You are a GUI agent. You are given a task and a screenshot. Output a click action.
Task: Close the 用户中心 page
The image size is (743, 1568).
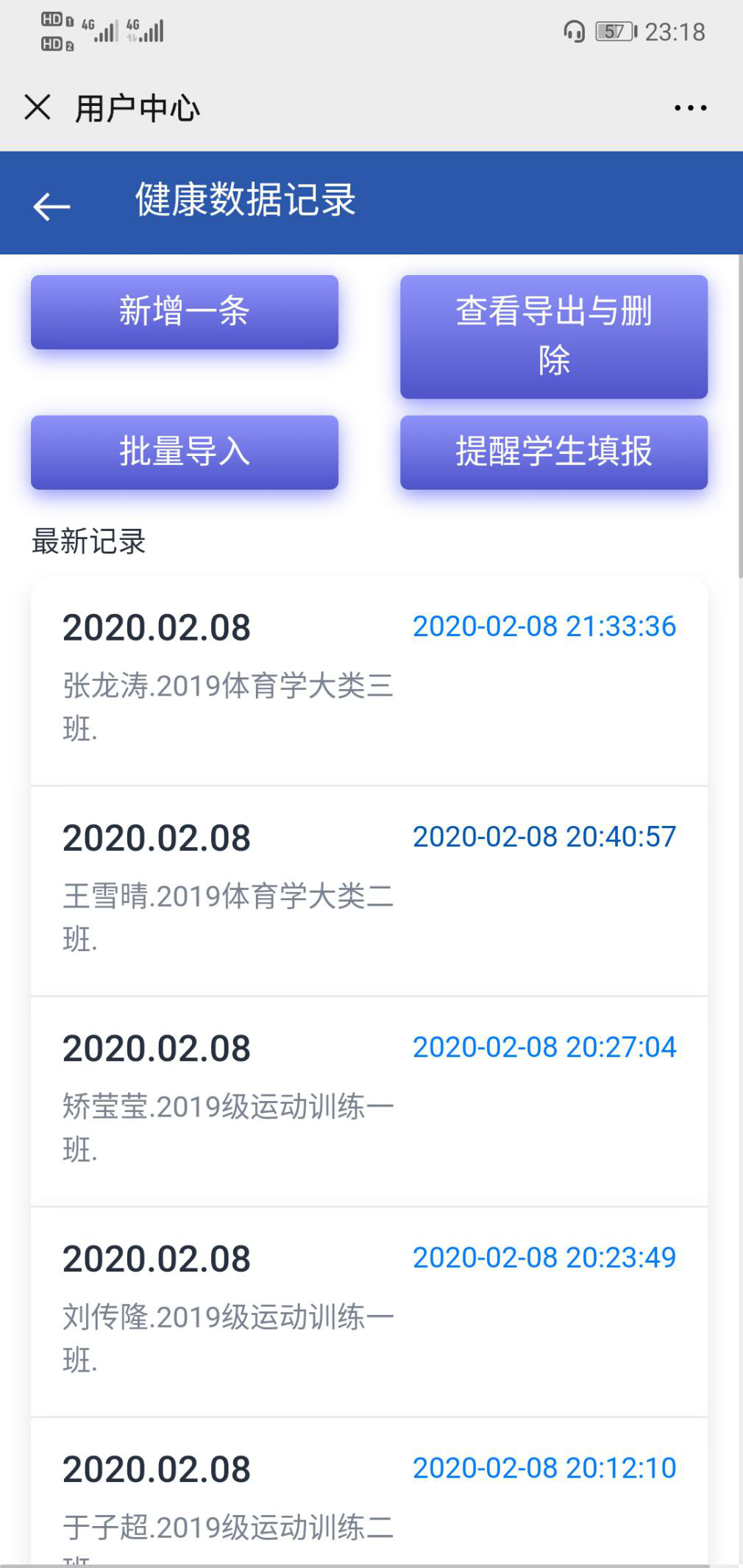(38, 107)
